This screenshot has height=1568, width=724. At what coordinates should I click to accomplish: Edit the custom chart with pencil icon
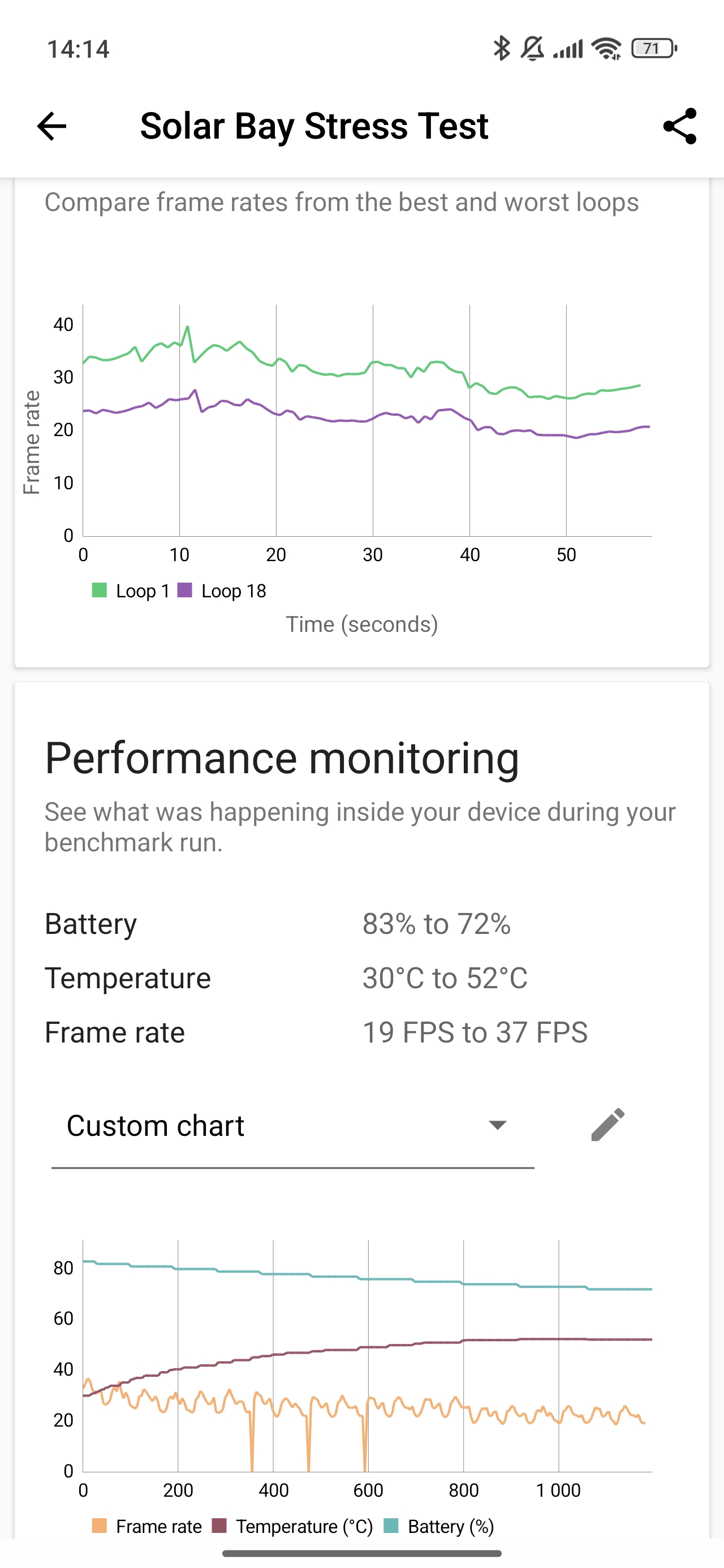607,1125
